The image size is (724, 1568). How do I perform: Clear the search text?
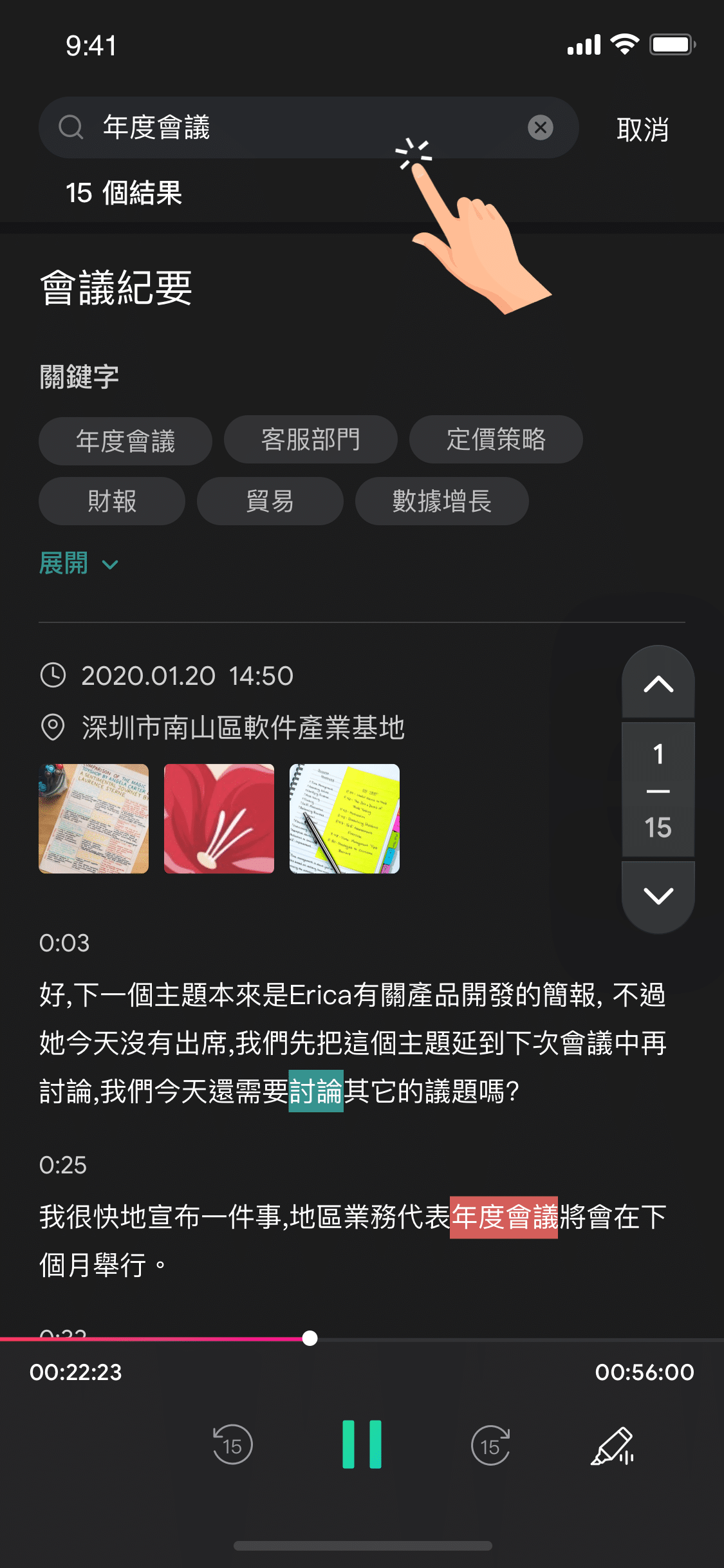(x=541, y=127)
